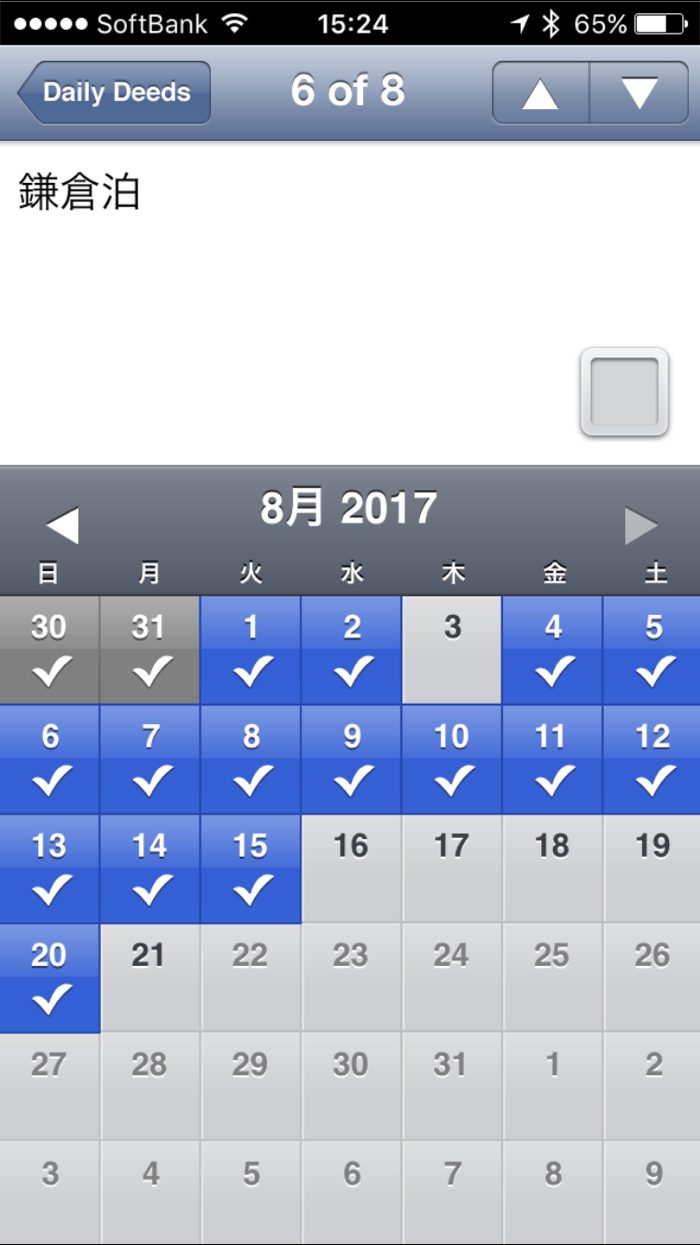
Task: Toggle the check on August 8
Action: (x=251, y=759)
